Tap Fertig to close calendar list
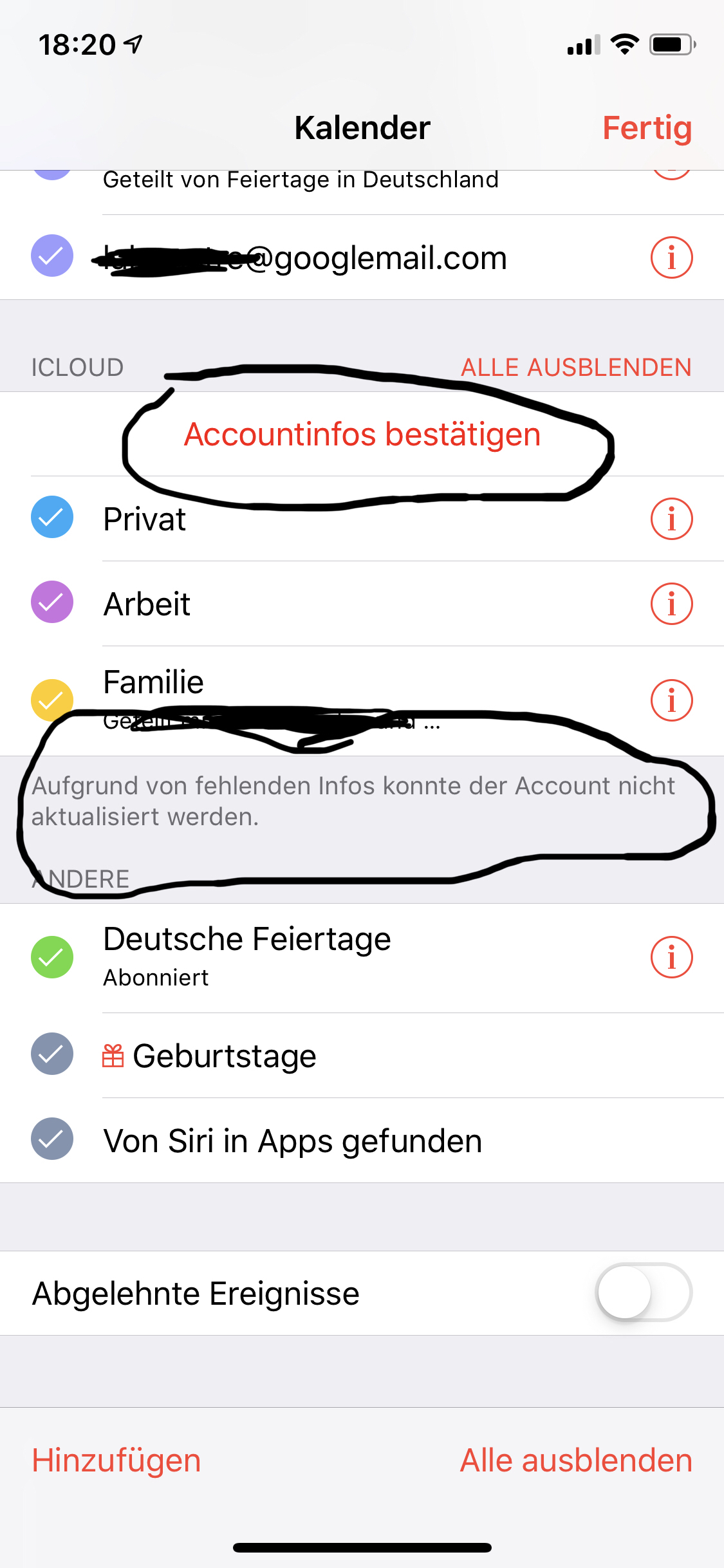This screenshot has height=1568, width=724. pos(646,127)
